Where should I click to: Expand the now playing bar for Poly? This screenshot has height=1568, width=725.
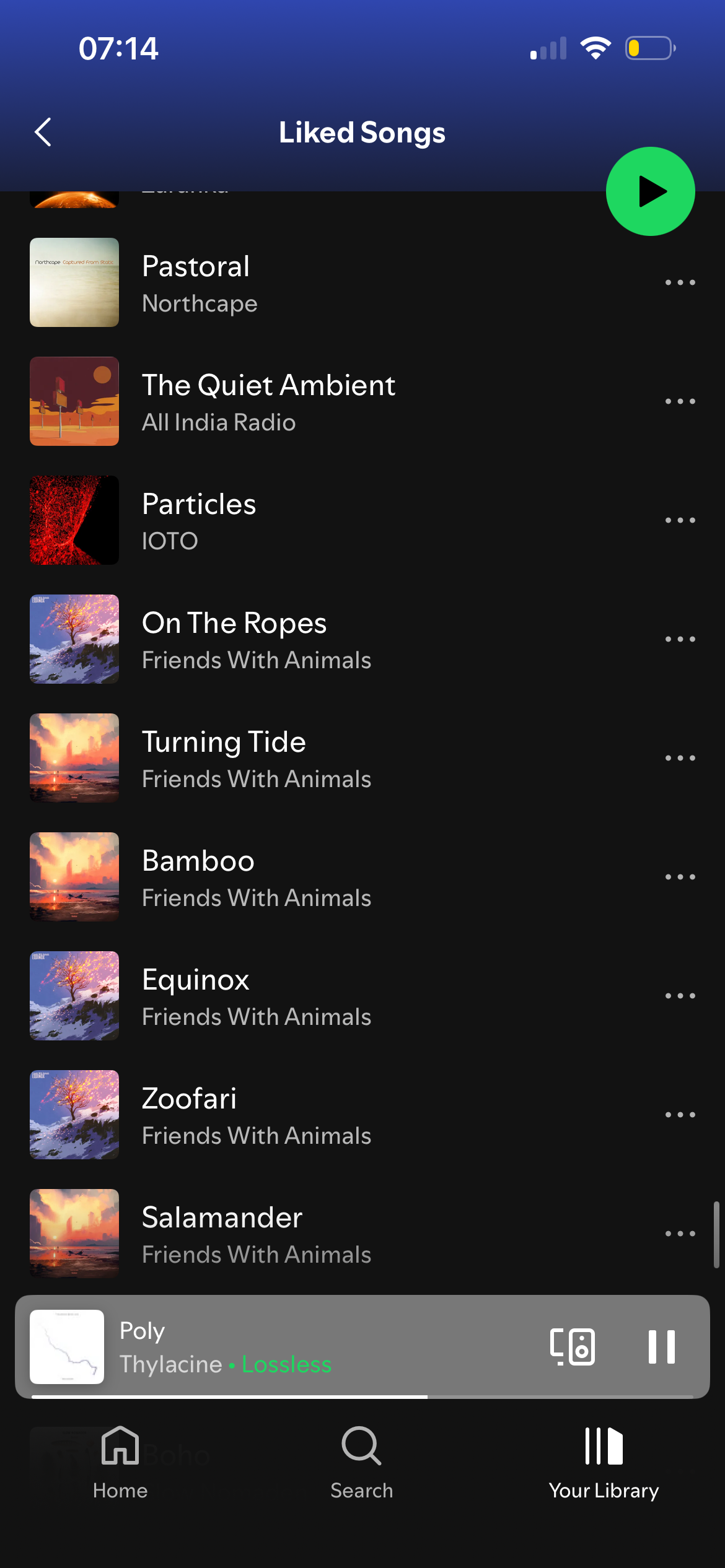click(x=310, y=1347)
